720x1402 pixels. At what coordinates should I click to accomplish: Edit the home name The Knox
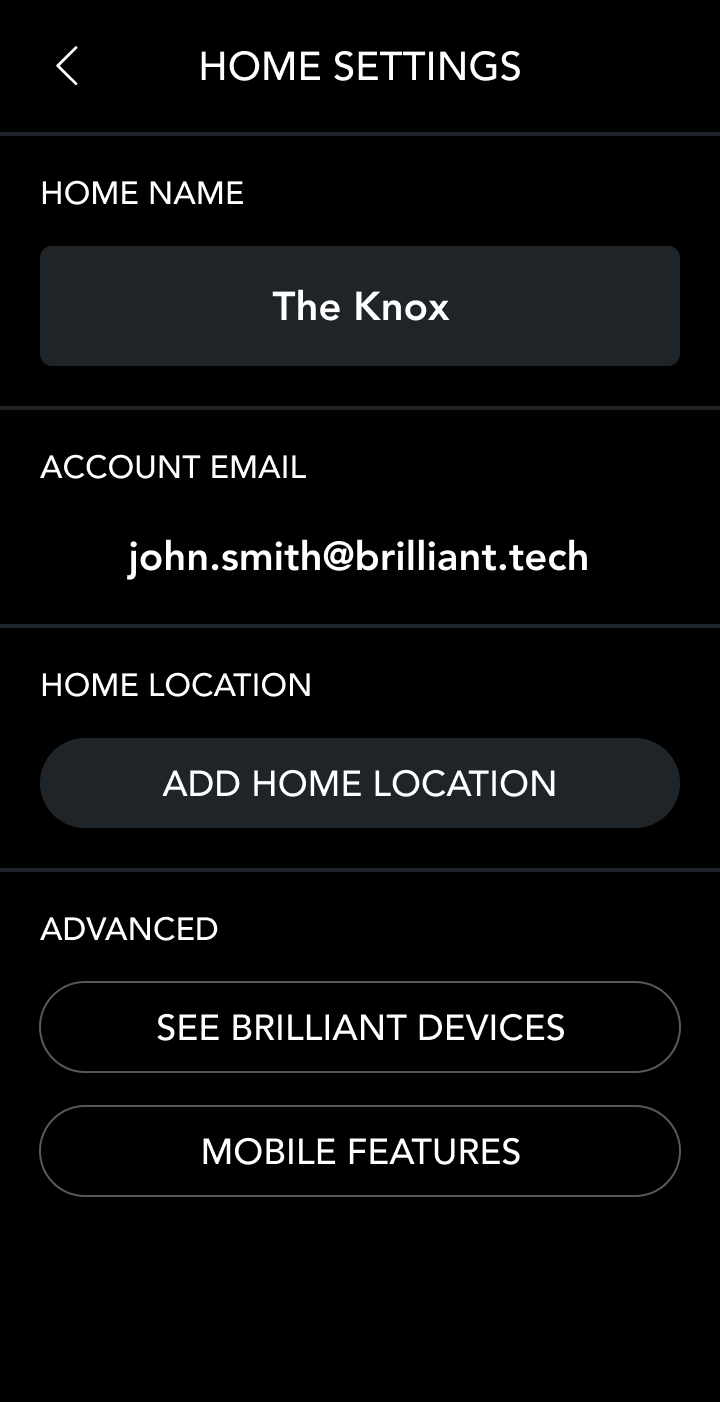(360, 306)
